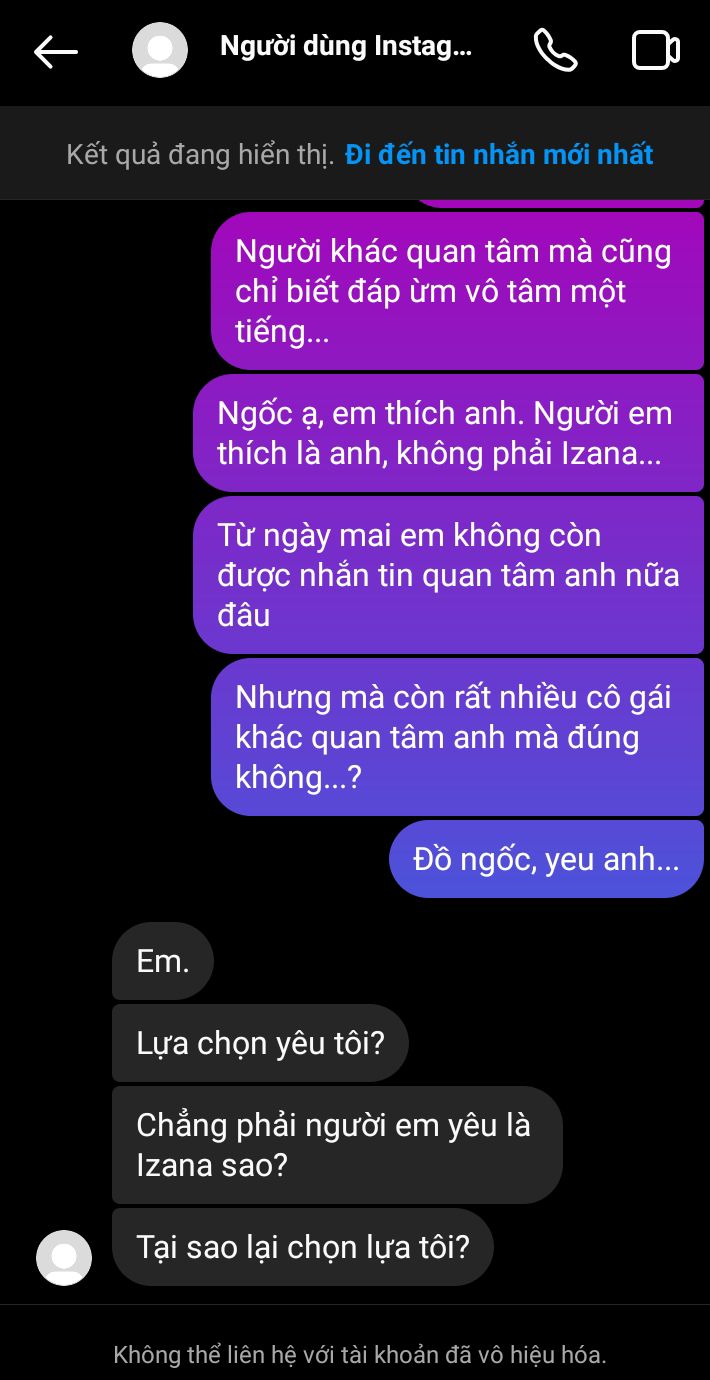Start a voice call
710x1380 pixels.
pos(555,50)
